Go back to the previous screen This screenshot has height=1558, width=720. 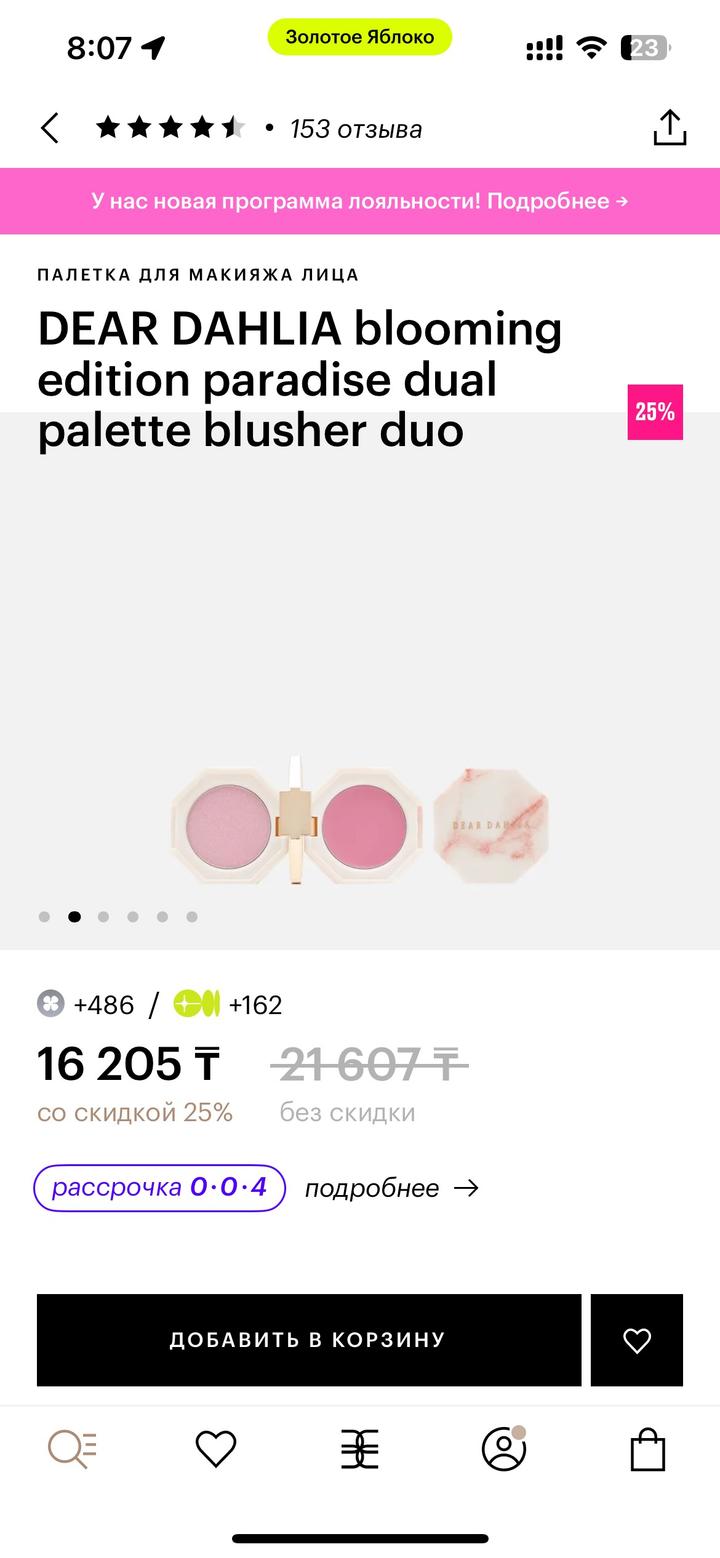pyautogui.click(x=50, y=129)
